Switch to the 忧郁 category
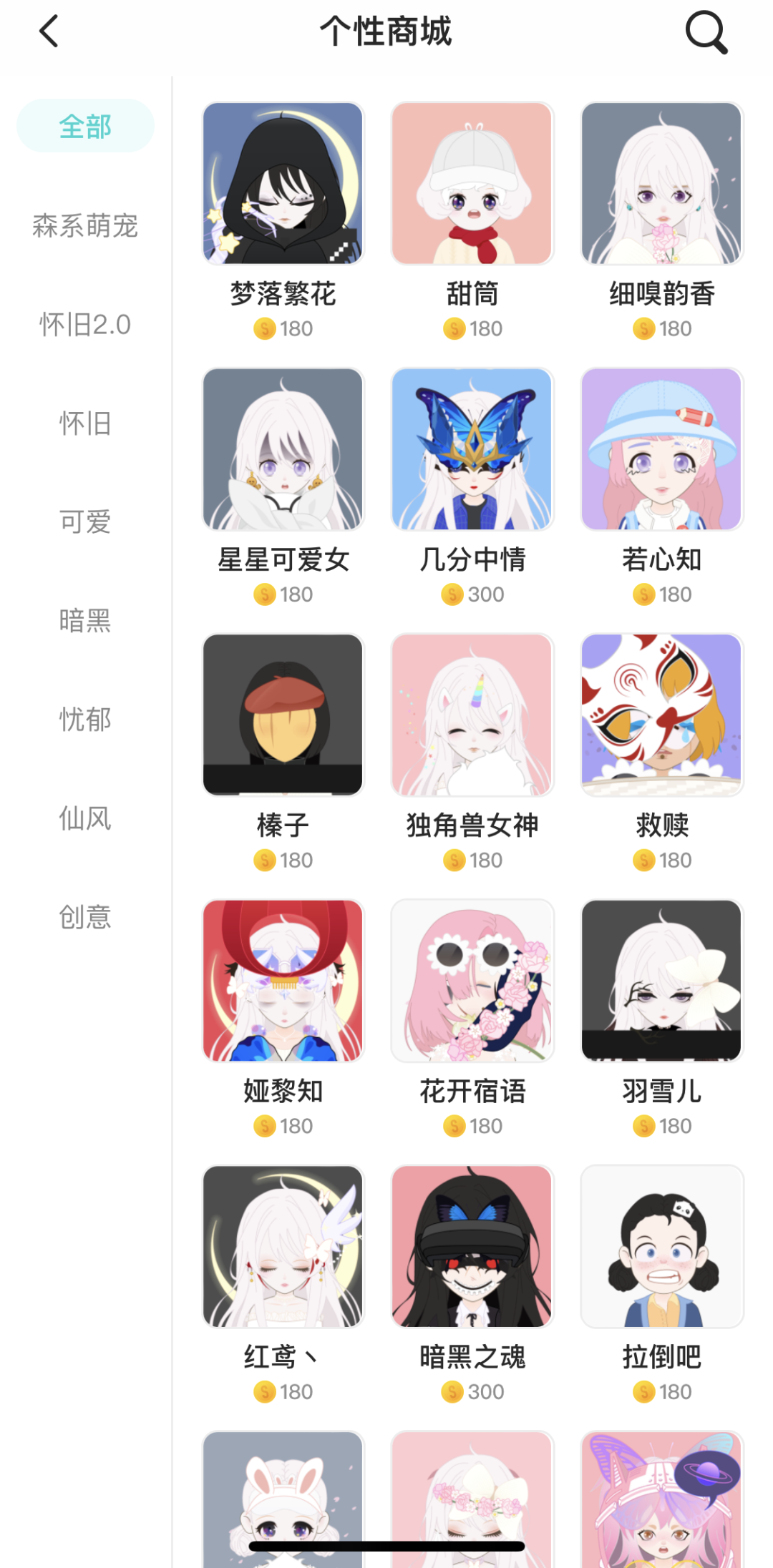Image resolution: width=773 pixels, height=1568 pixels. [x=85, y=720]
